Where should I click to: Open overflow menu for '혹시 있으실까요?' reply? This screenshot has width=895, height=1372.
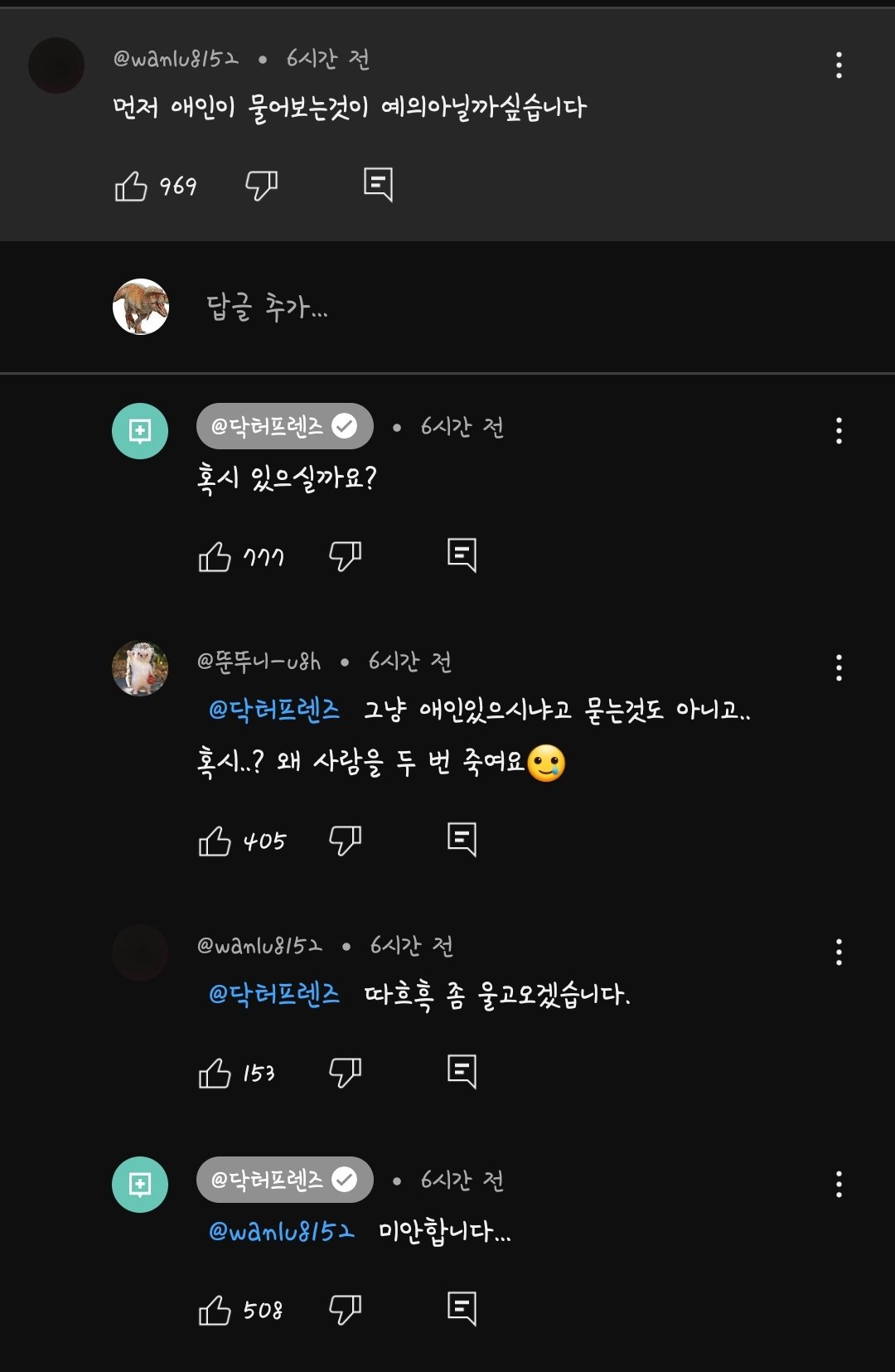click(839, 430)
